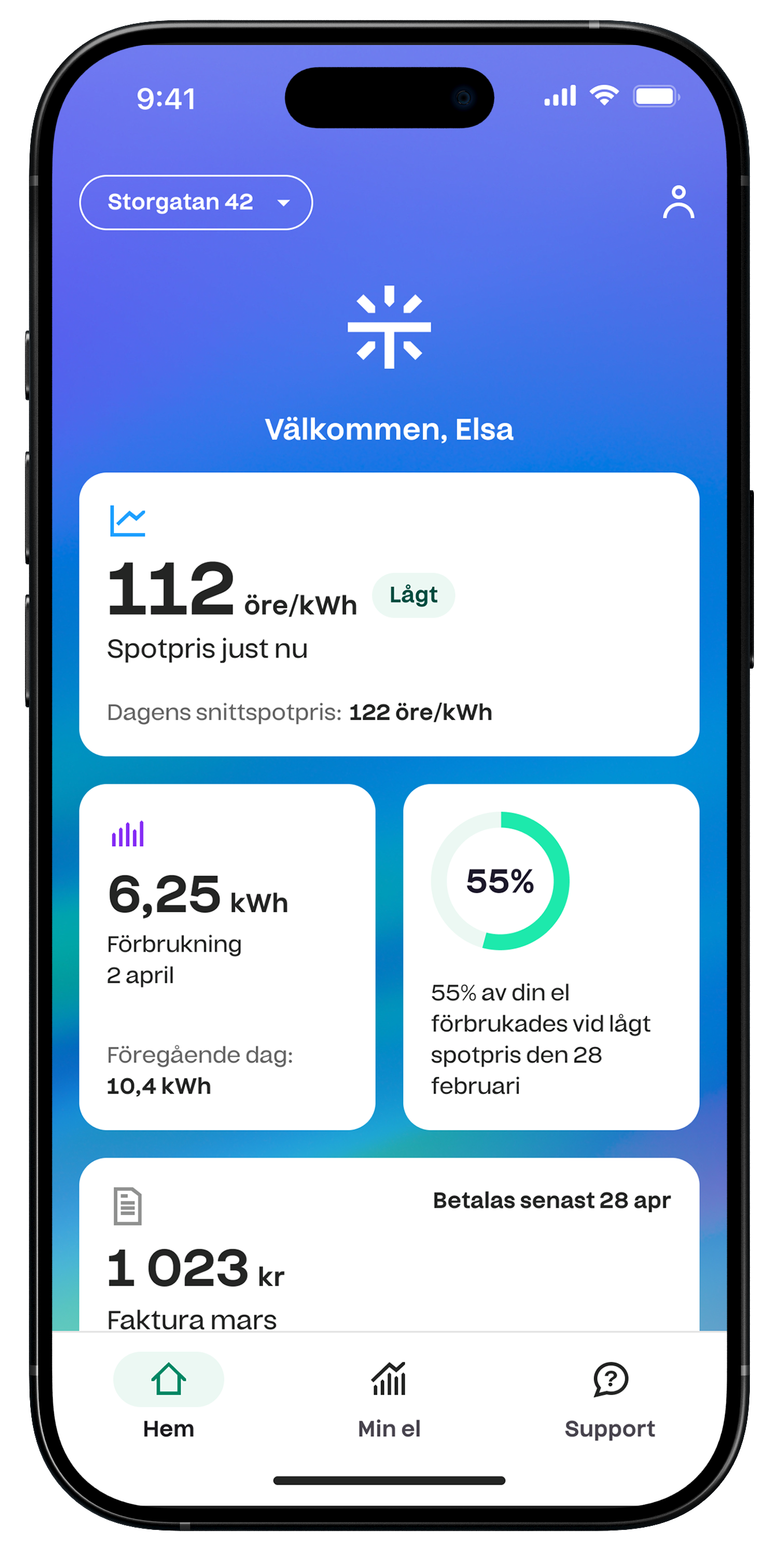The image size is (784, 1556).
Task: Open Support via the question mark bubble icon
Action: pos(610,1379)
